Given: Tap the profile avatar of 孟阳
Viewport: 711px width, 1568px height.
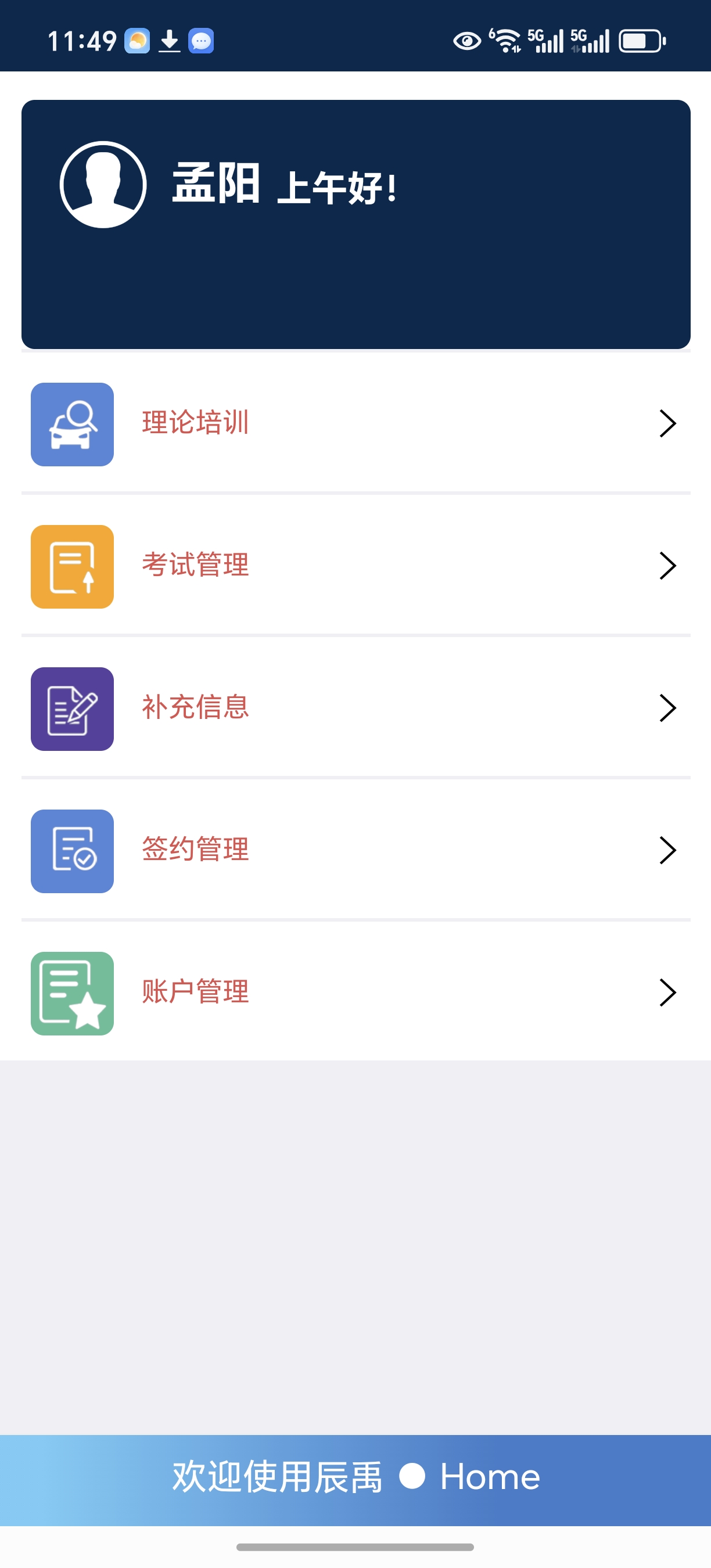Looking at the screenshot, I should (x=103, y=185).
